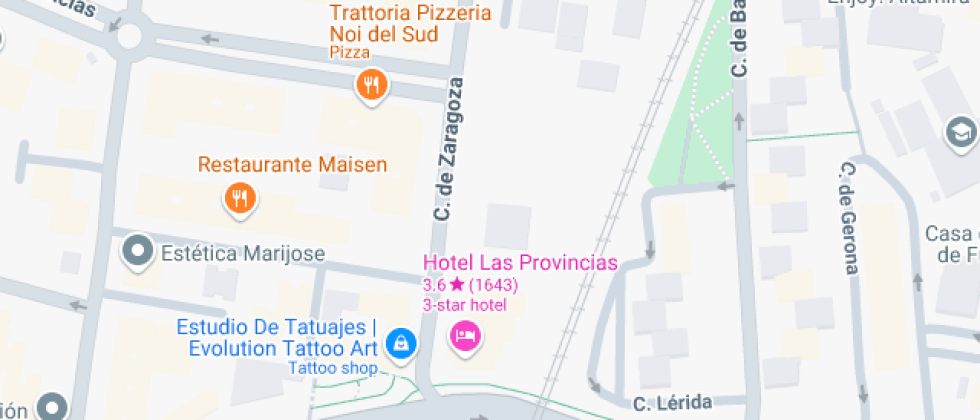
Task: Open the Trattoria Pizzeria Noi del Sud pin
Action: (371, 85)
